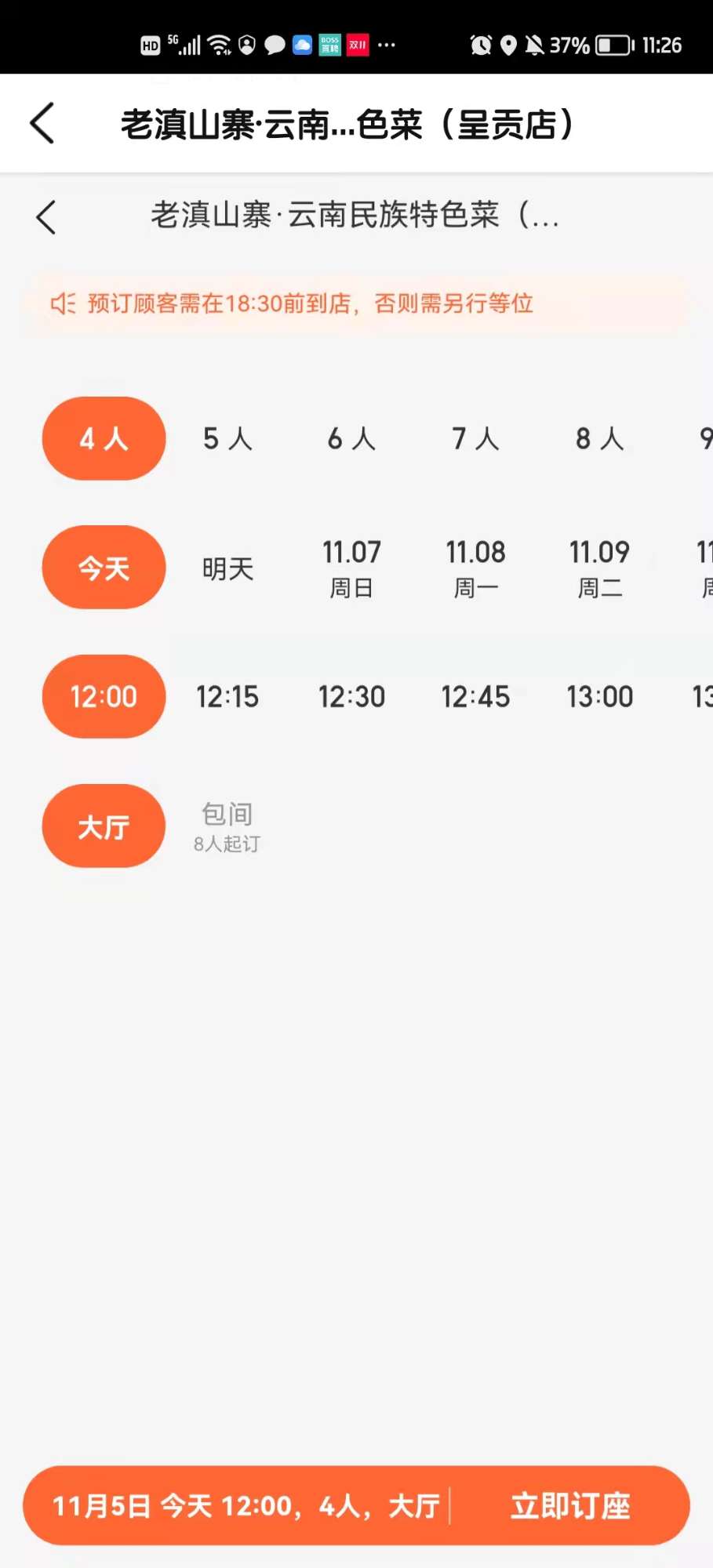Pick the 12:45 time slot
Image resolution: width=713 pixels, height=1568 pixels.
point(475,696)
